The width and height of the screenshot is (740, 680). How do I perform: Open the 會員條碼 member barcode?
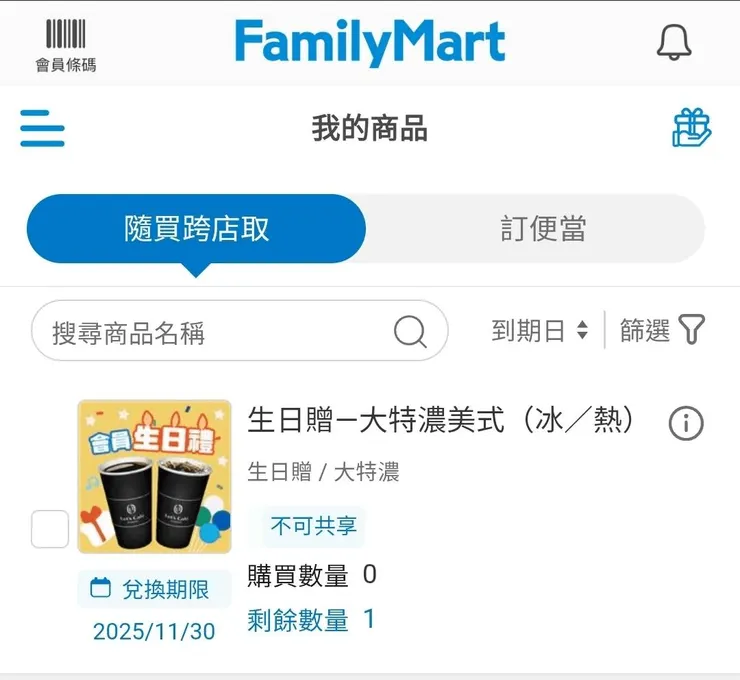click(x=66, y=45)
